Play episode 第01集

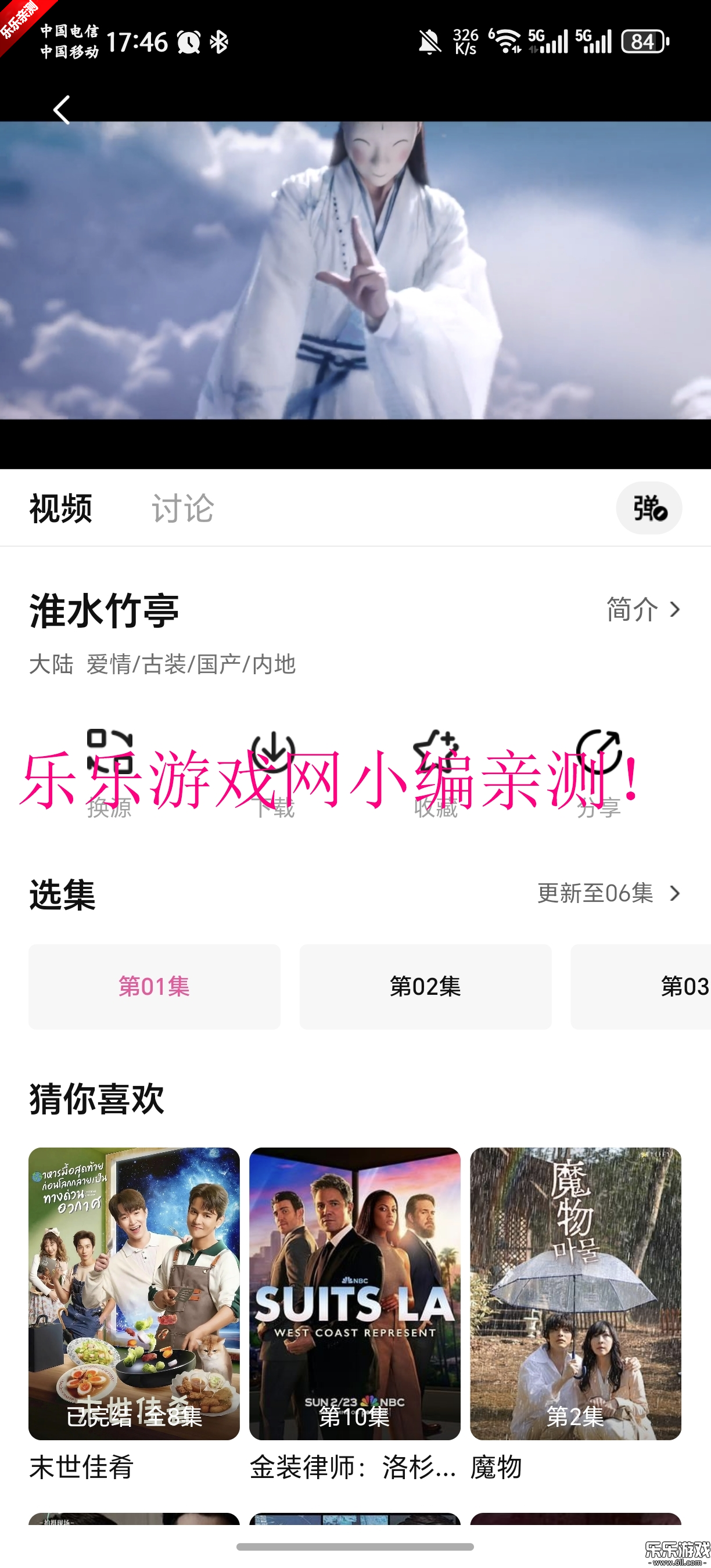(155, 987)
